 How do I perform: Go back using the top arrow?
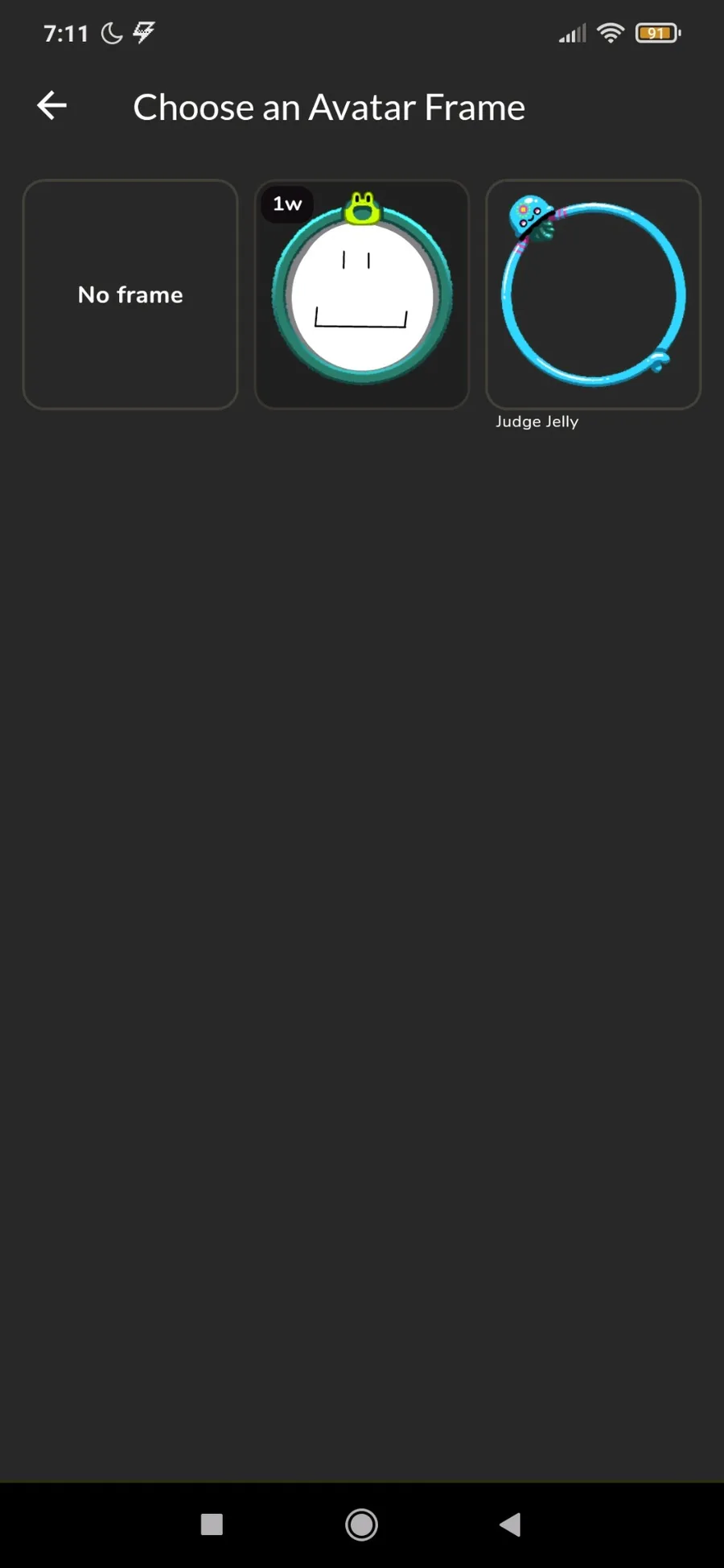point(52,106)
